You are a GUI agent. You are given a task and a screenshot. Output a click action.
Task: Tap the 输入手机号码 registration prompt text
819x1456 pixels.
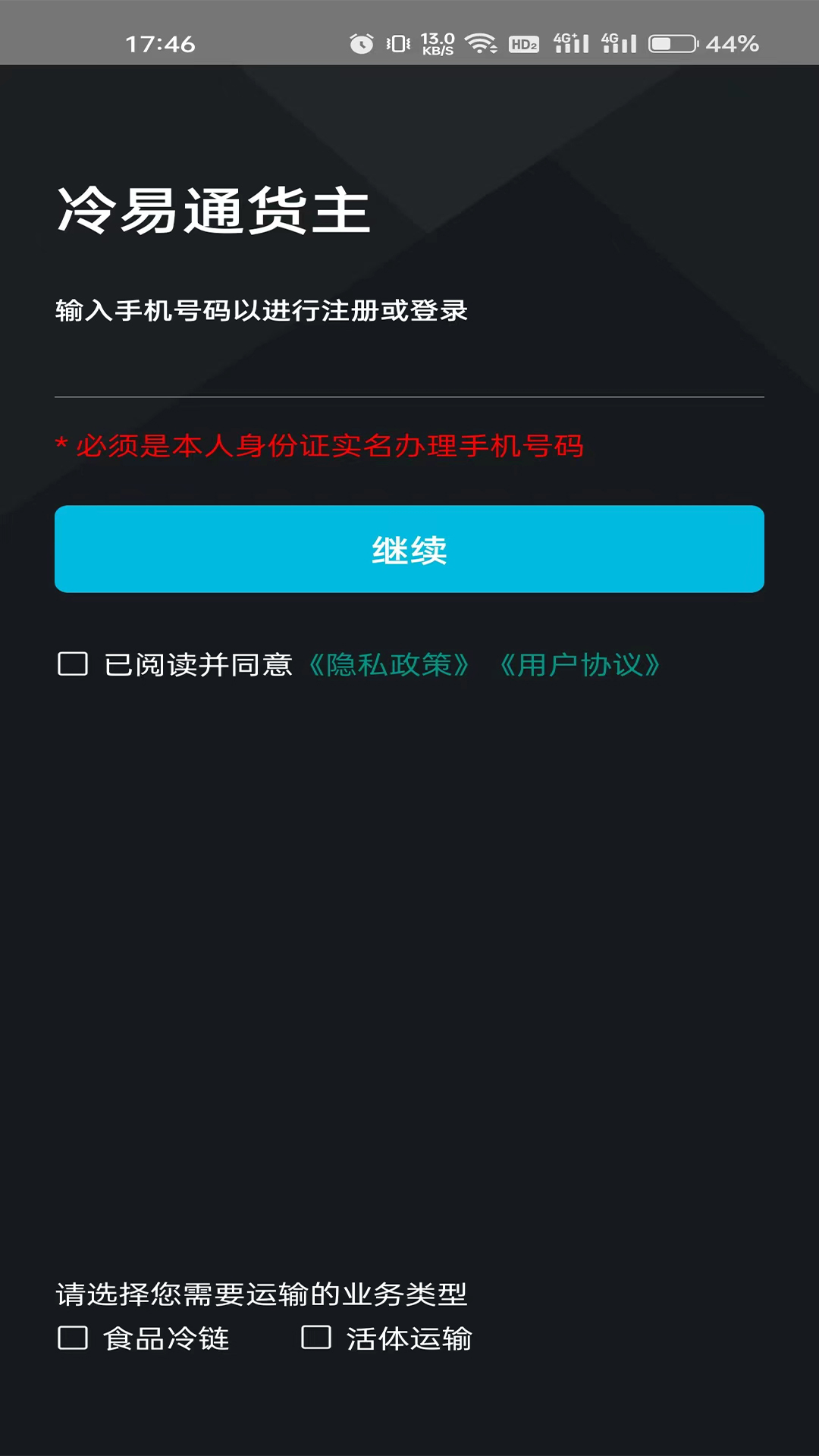(262, 309)
